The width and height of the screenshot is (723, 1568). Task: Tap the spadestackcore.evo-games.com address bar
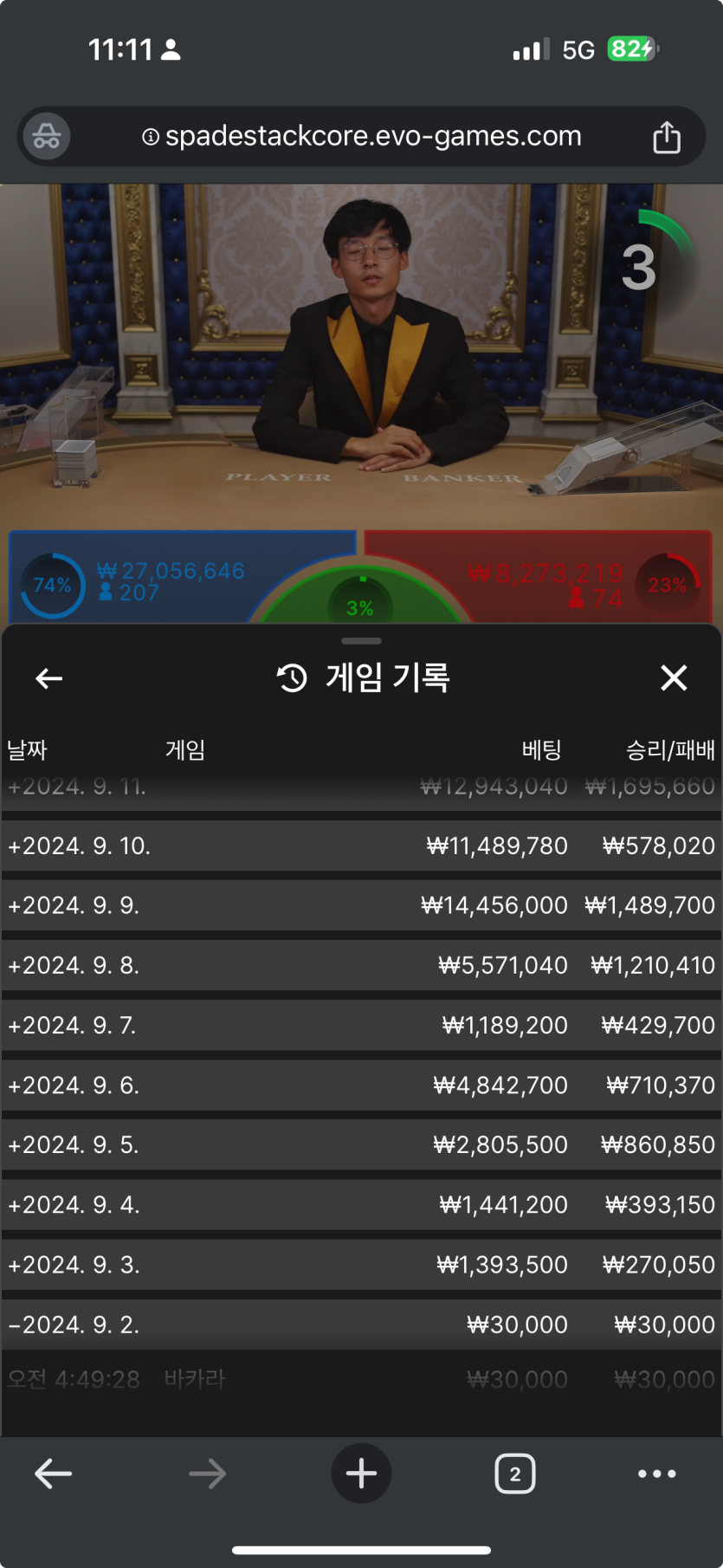(x=362, y=137)
